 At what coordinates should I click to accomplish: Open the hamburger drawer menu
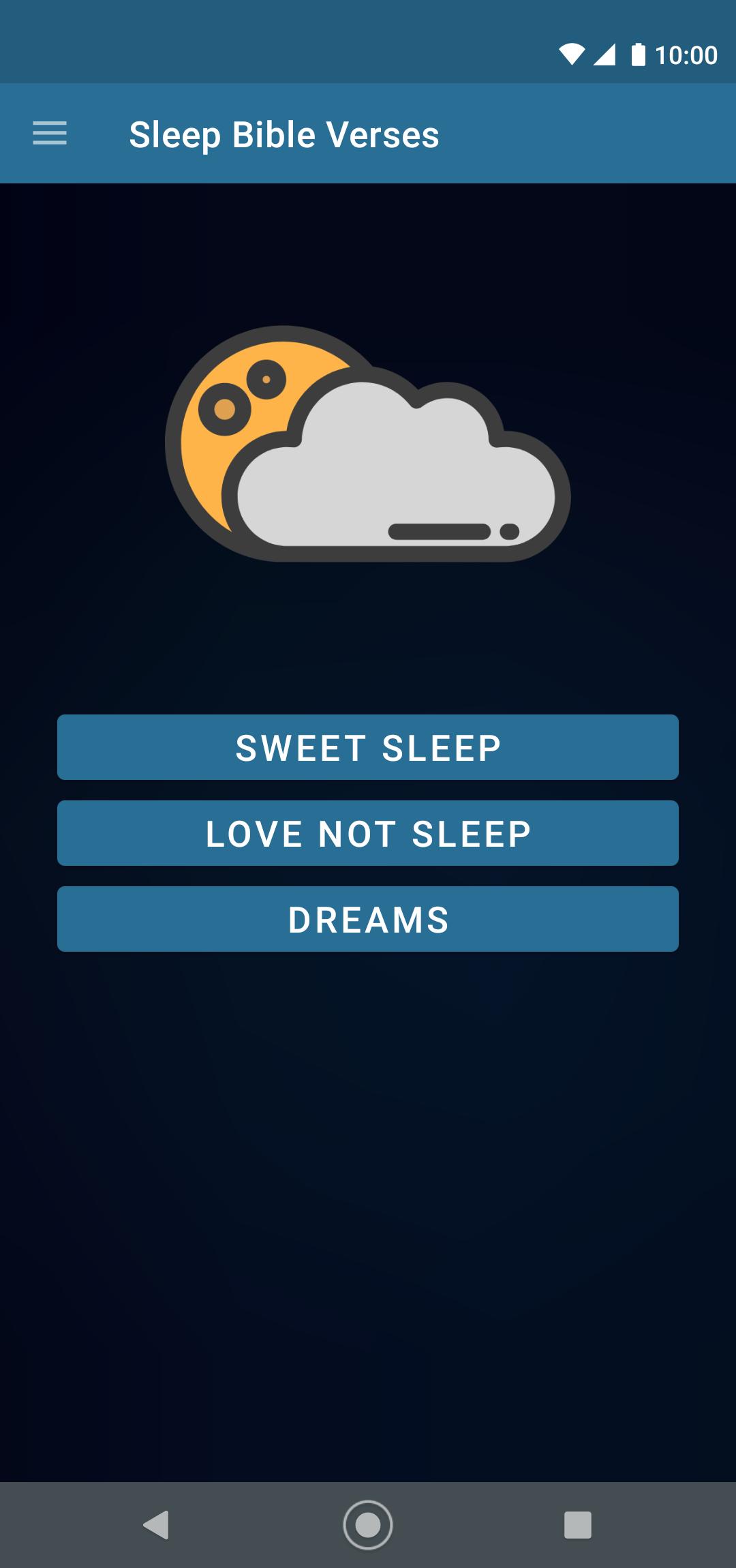pos(50,134)
